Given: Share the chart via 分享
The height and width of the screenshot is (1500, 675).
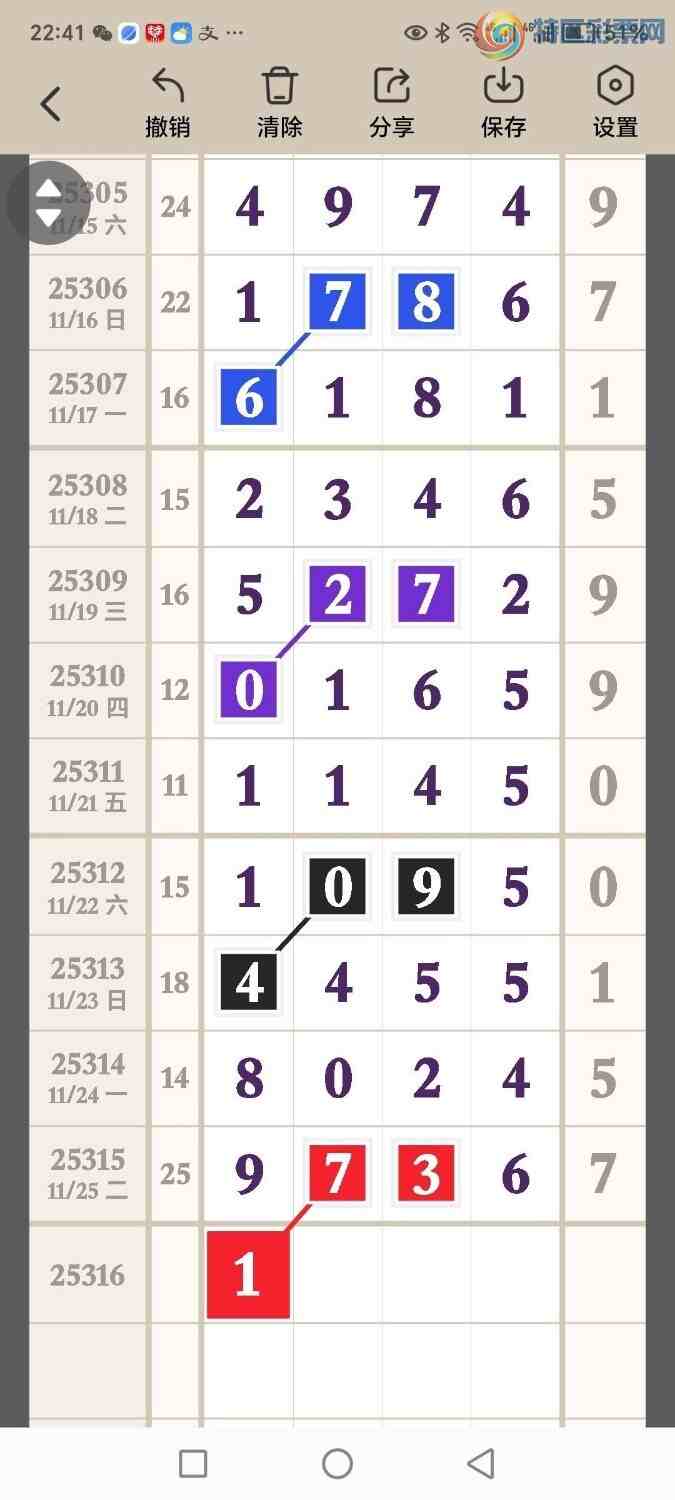Looking at the screenshot, I should pyautogui.click(x=391, y=103).
